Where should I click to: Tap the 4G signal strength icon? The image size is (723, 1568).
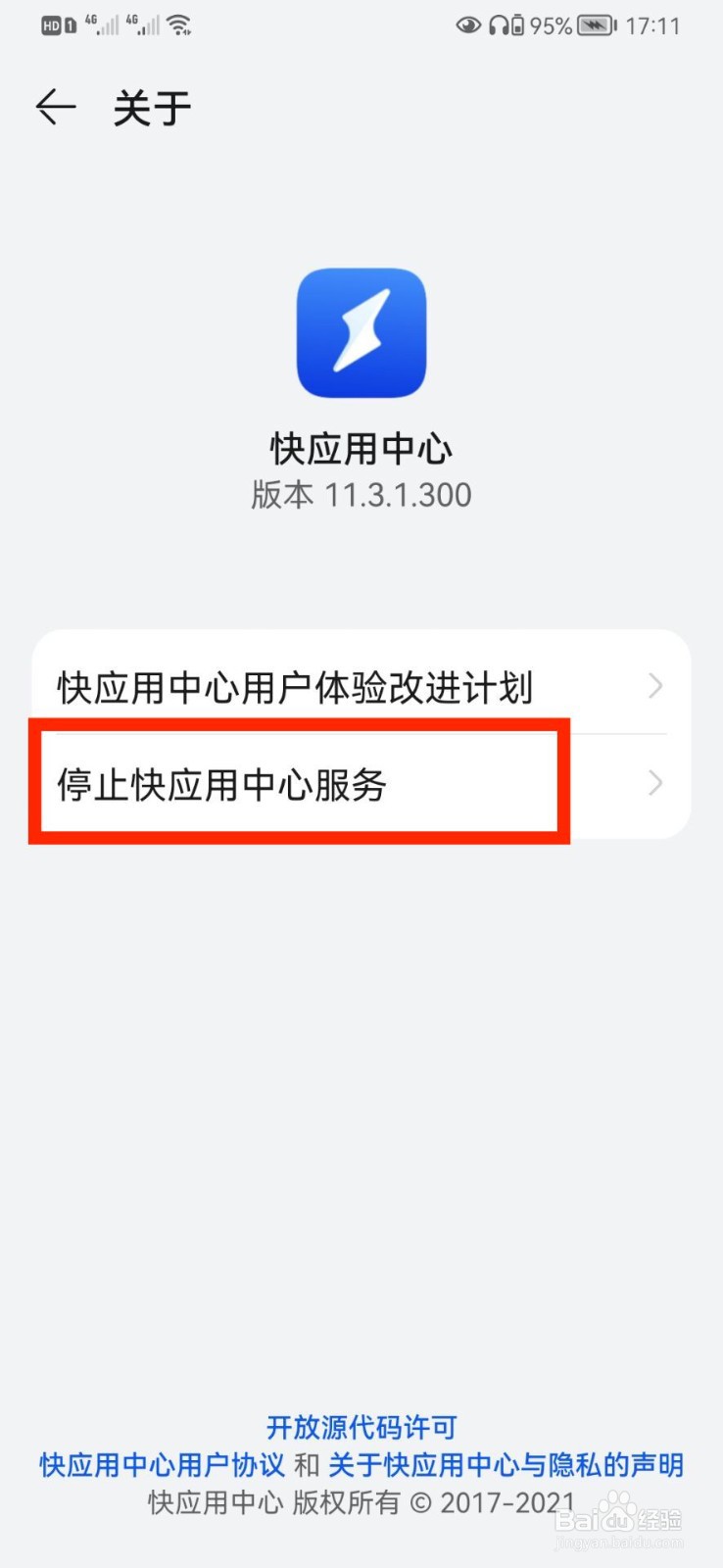[103, 24]
